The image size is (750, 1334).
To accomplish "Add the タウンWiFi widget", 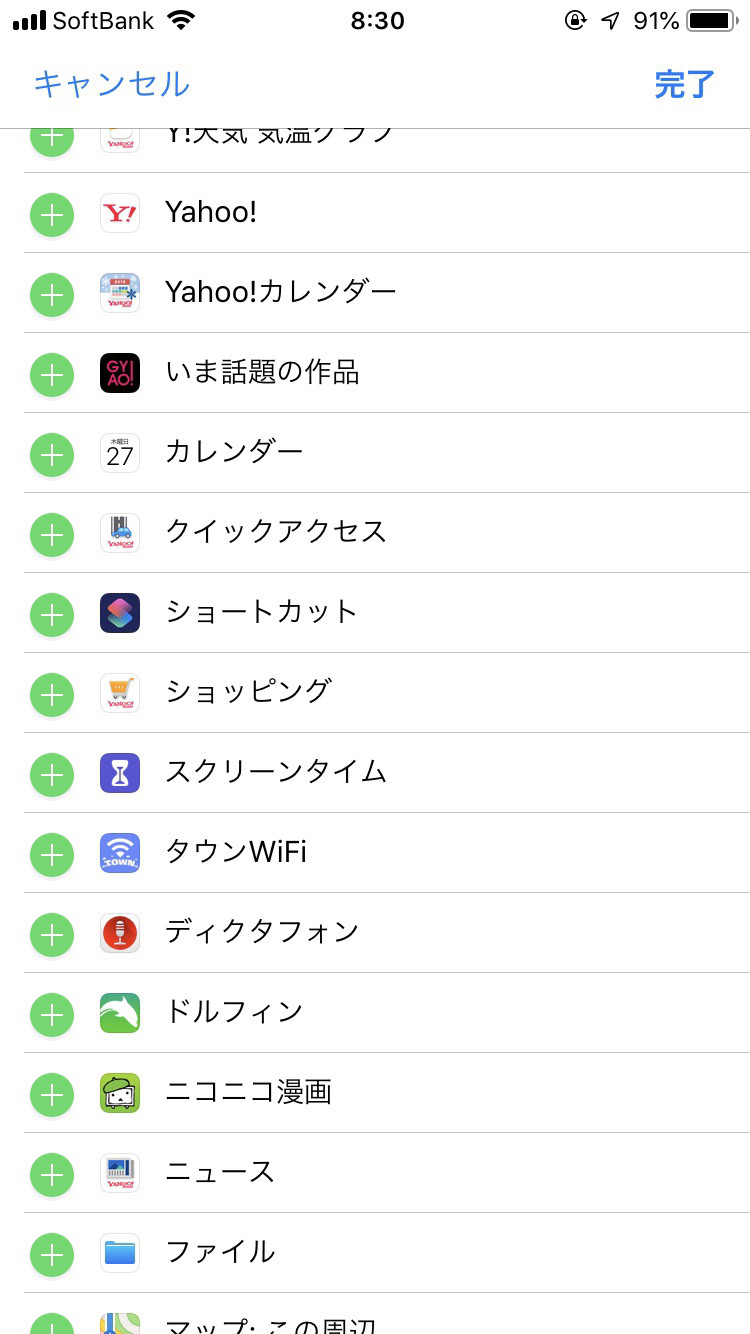I will 52,853.
